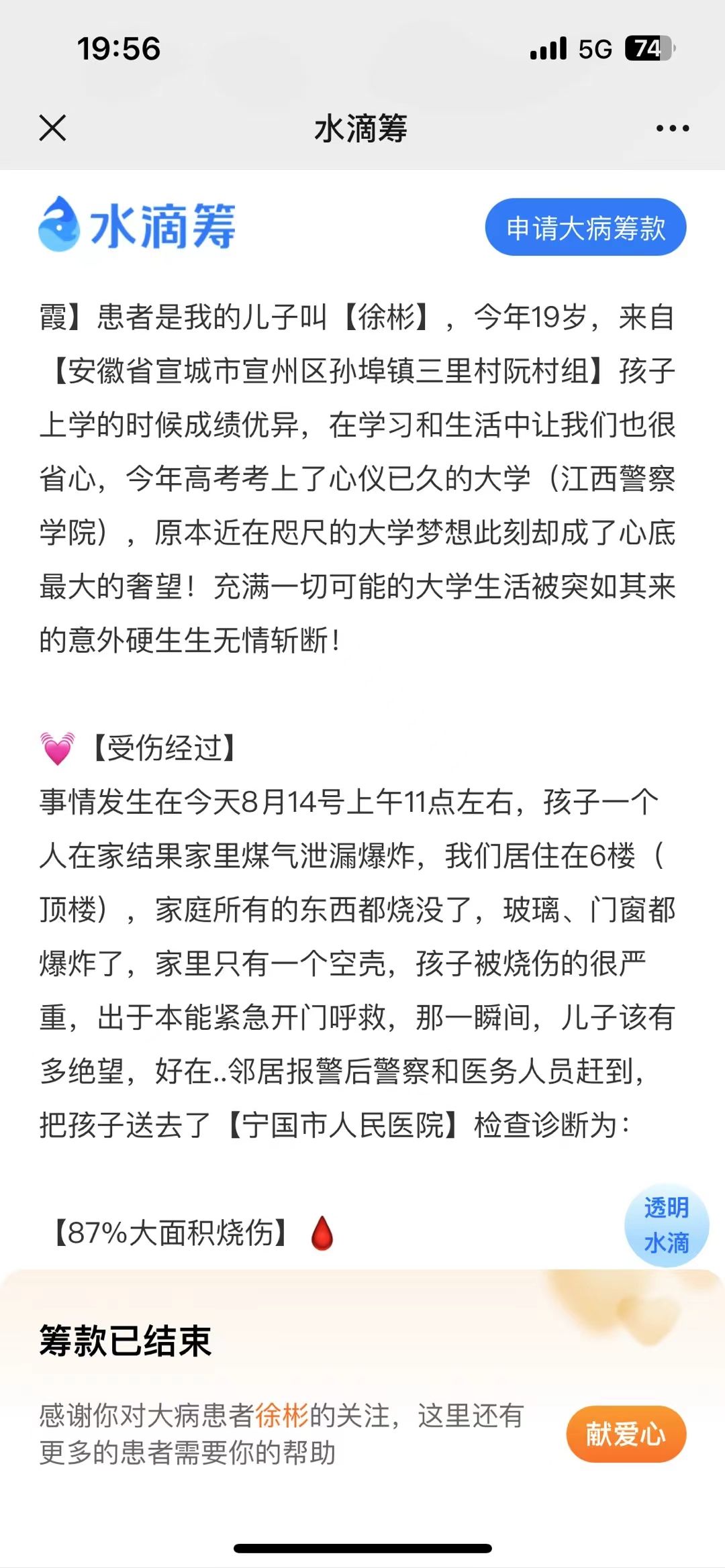725x1568 pixels.
Task: Close the 水滴筹 web page
Action: [52, 127]
